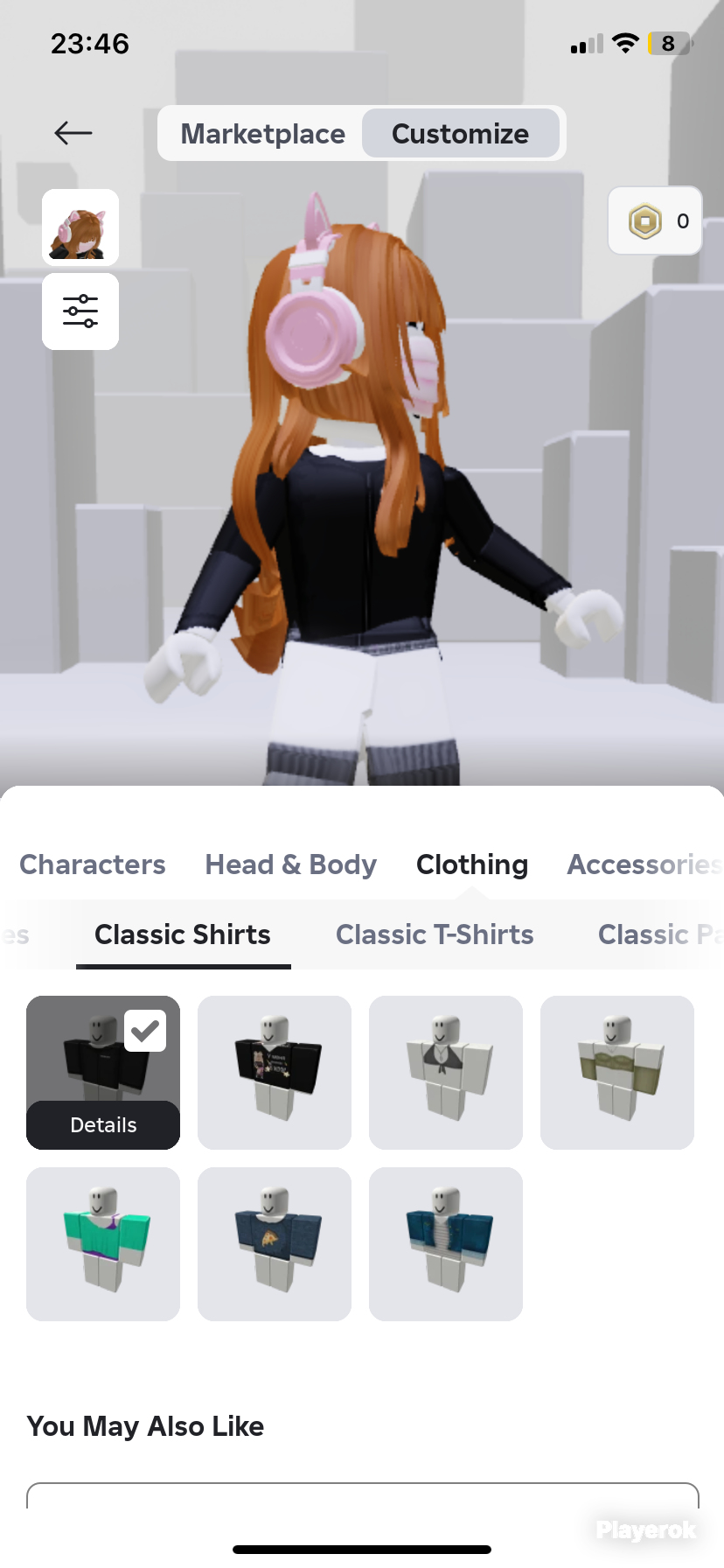Equip the olive green top shirt
724x1568 pixels.
click(x=617, y=1073)
